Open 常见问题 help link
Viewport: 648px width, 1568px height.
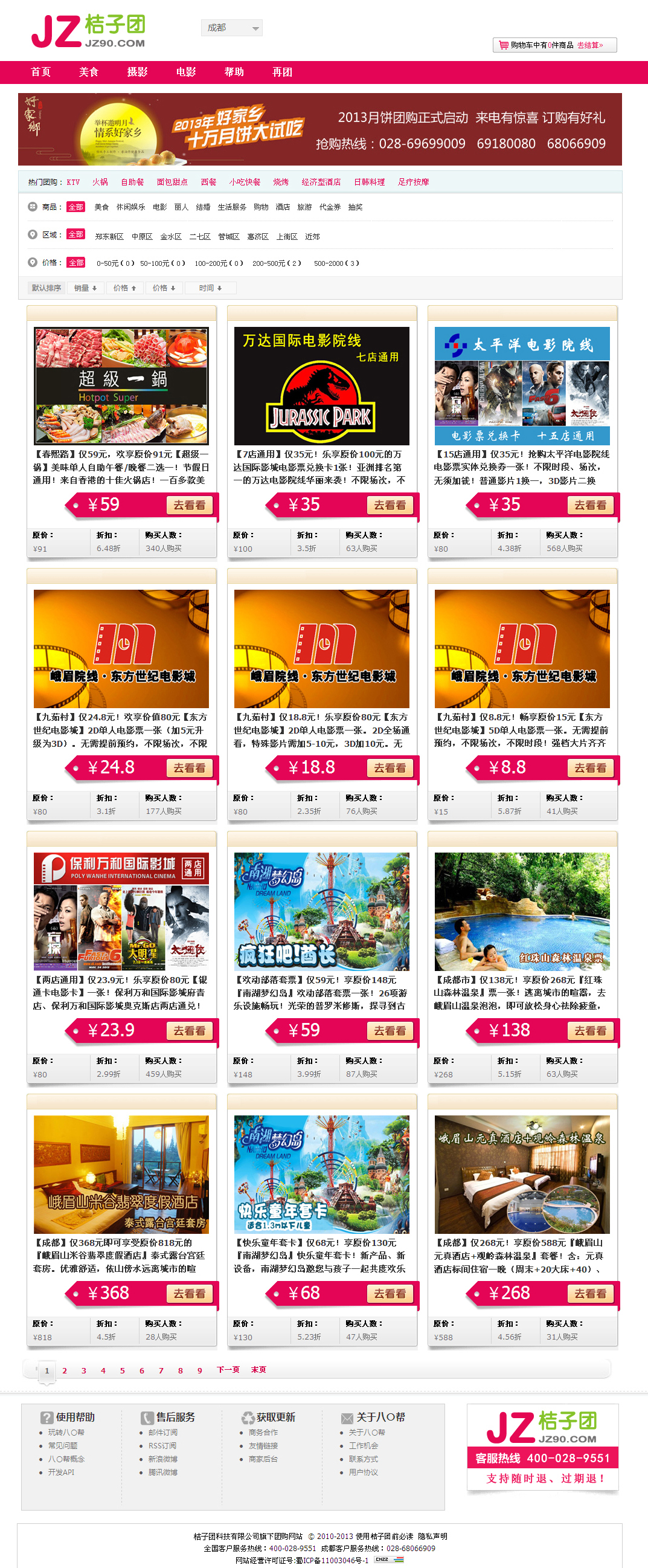click(63, 1446)
